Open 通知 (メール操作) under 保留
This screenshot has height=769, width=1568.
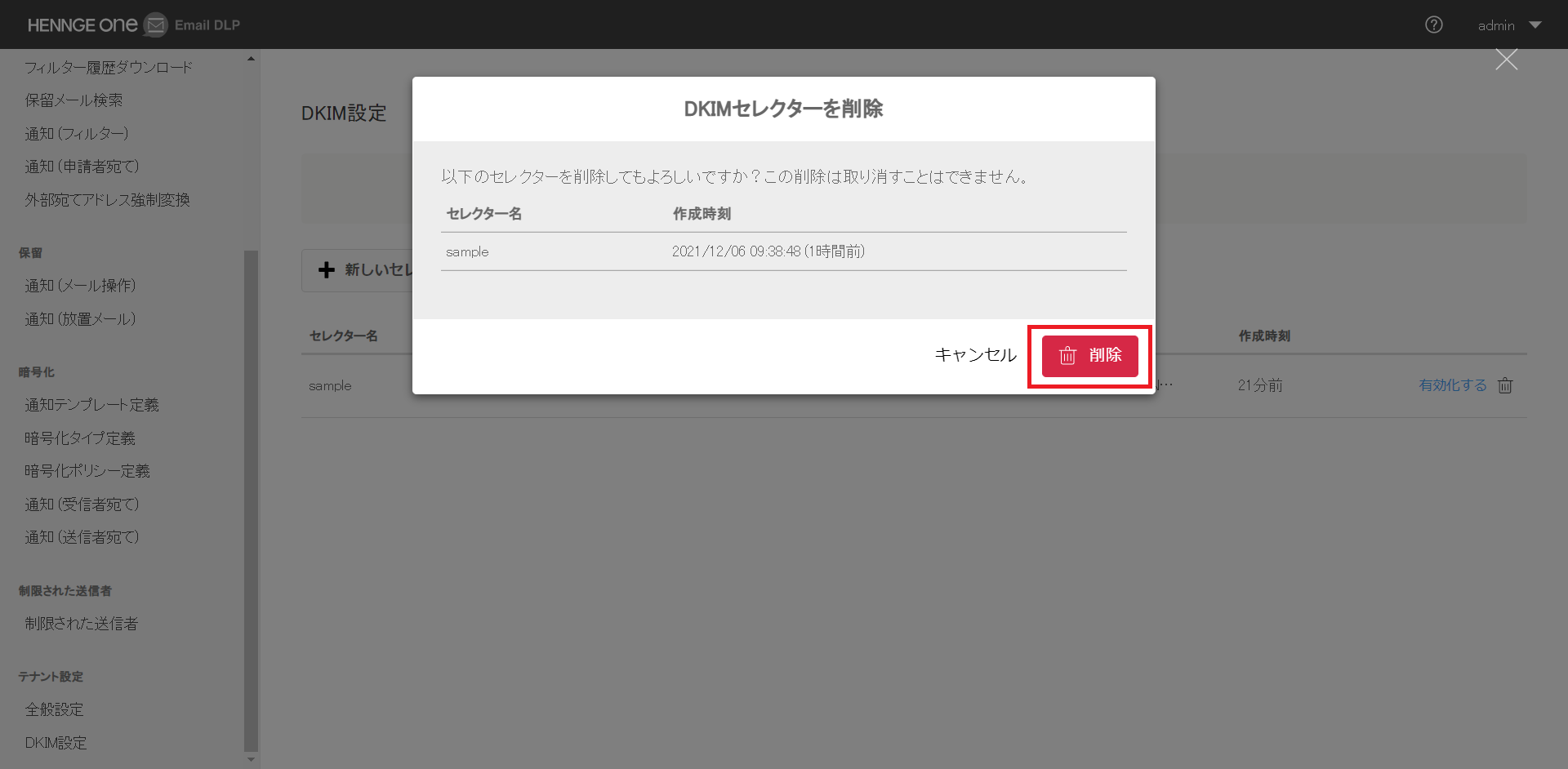(x=80, y=286)
